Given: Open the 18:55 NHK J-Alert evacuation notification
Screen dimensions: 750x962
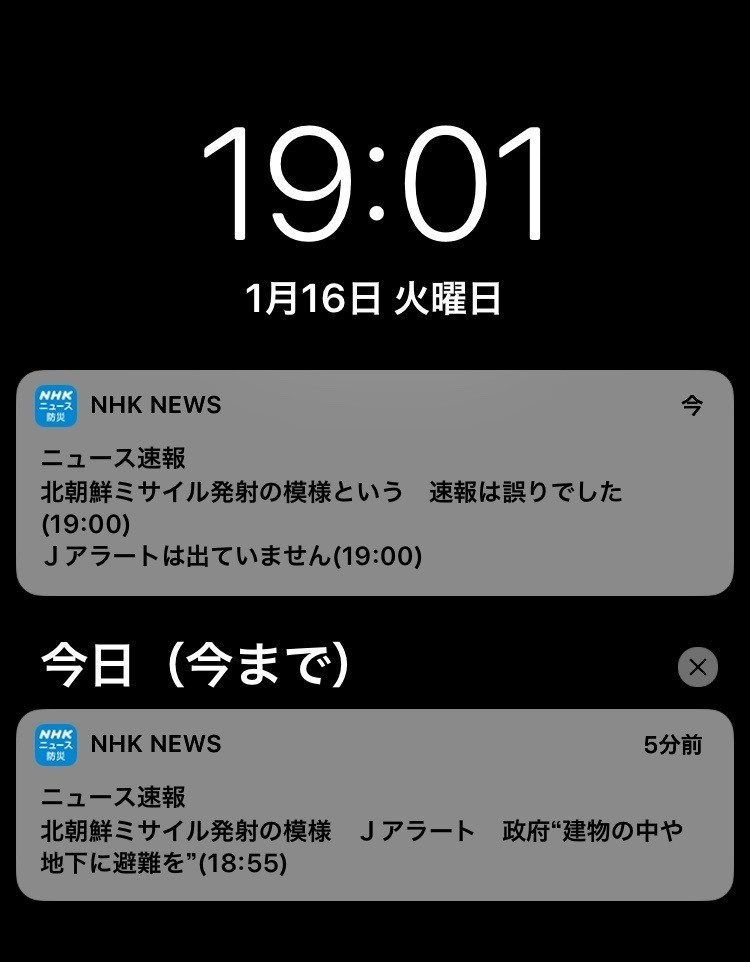Looking at the screenshot, I should pyautogui.click(x=374, y=805).
